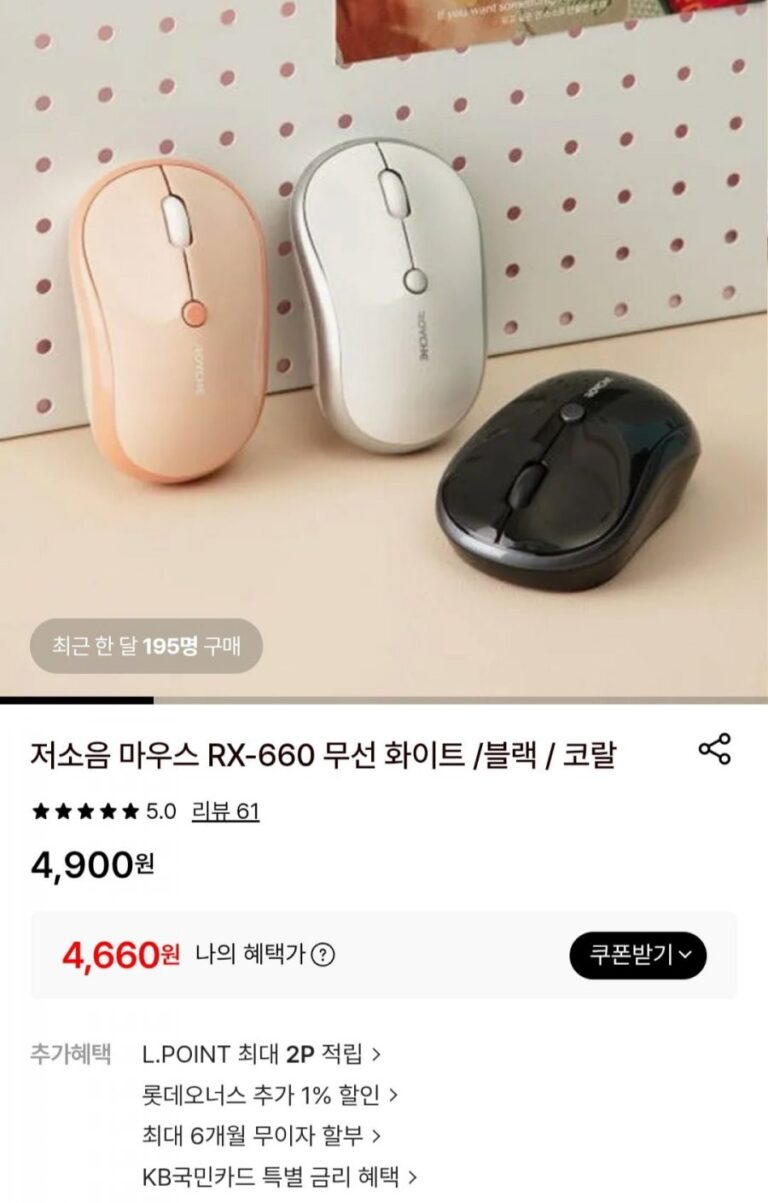
Task: View L.POINT 최대 2P 적립 details
Action: (x=262, y=1053)
